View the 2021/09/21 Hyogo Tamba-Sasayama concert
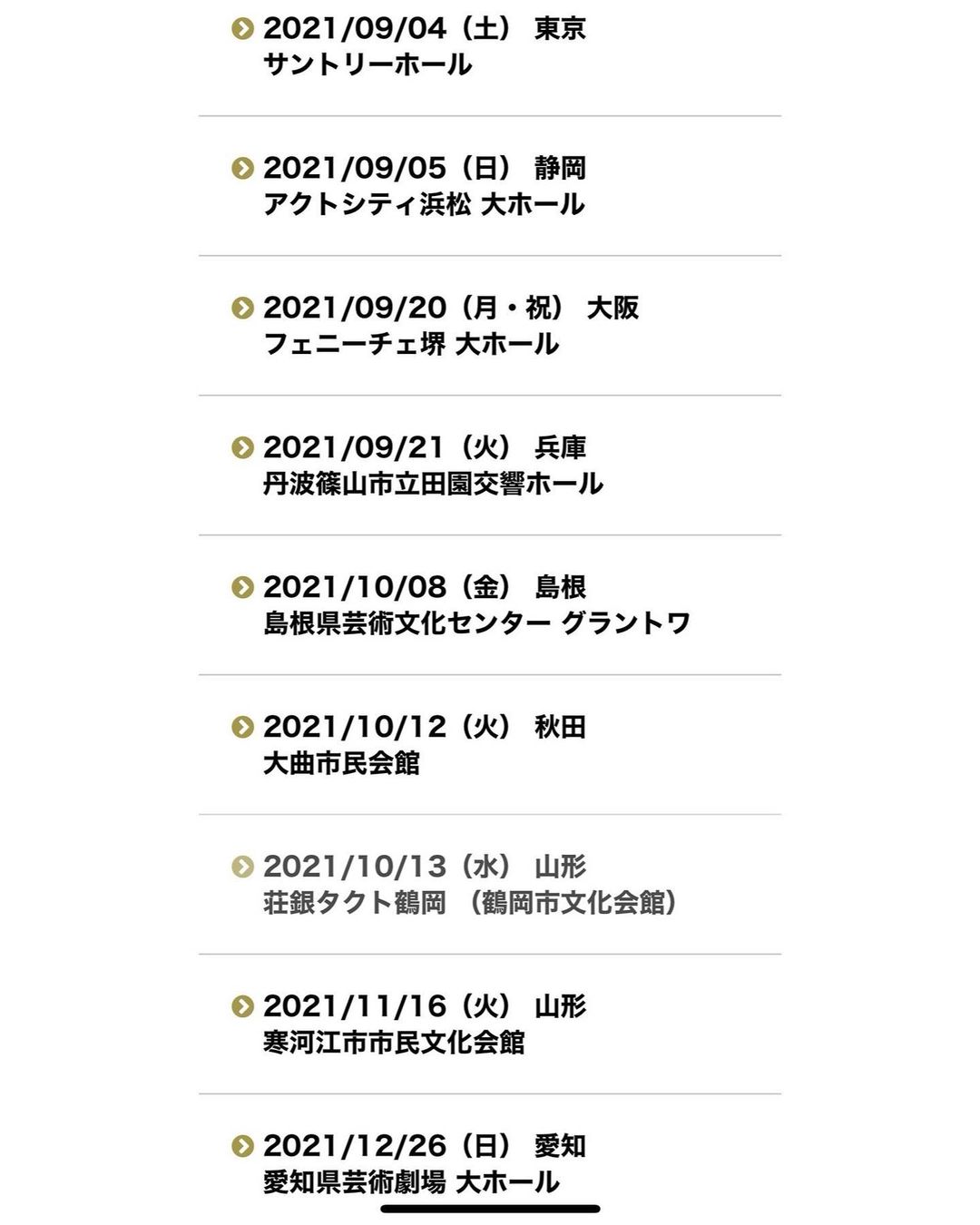The height and width of the screenshot is (1225, 980). (x=433, y=465)
